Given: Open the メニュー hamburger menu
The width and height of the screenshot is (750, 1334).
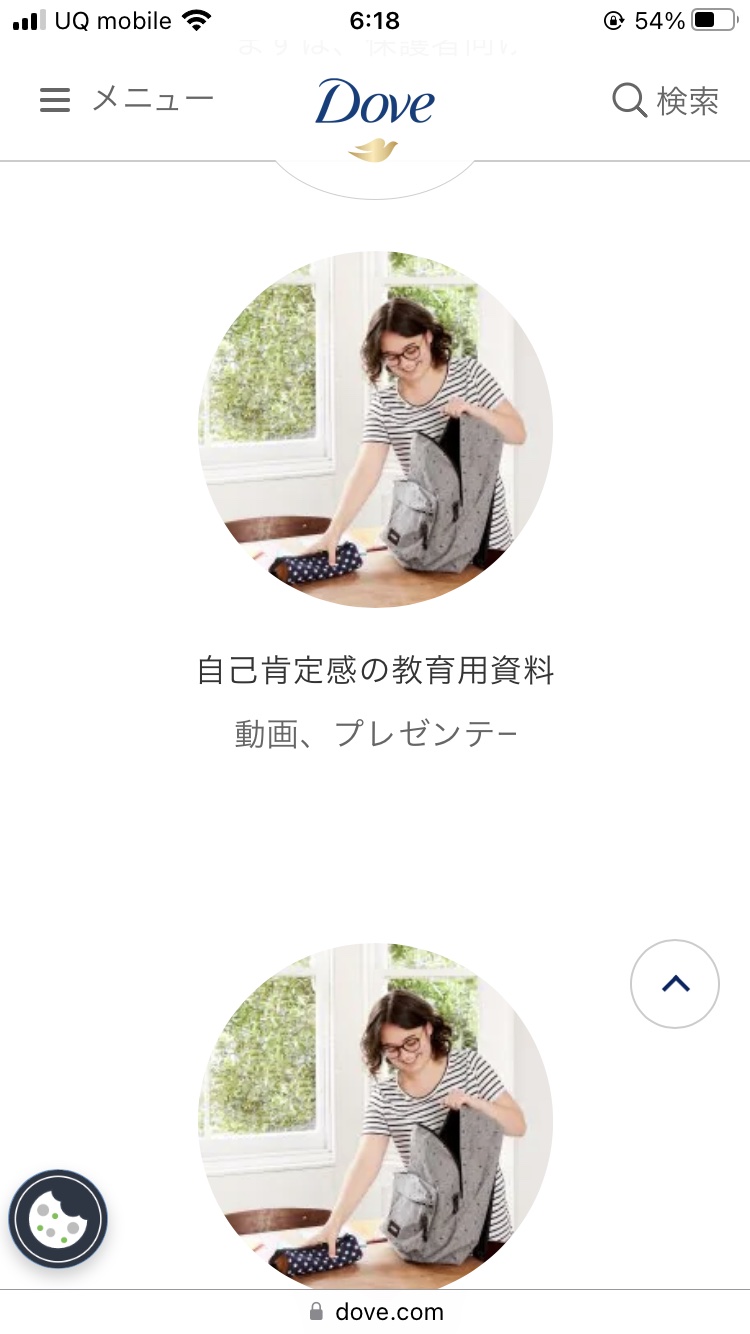Looking at the screenshot, I should (x=126, y=100).
